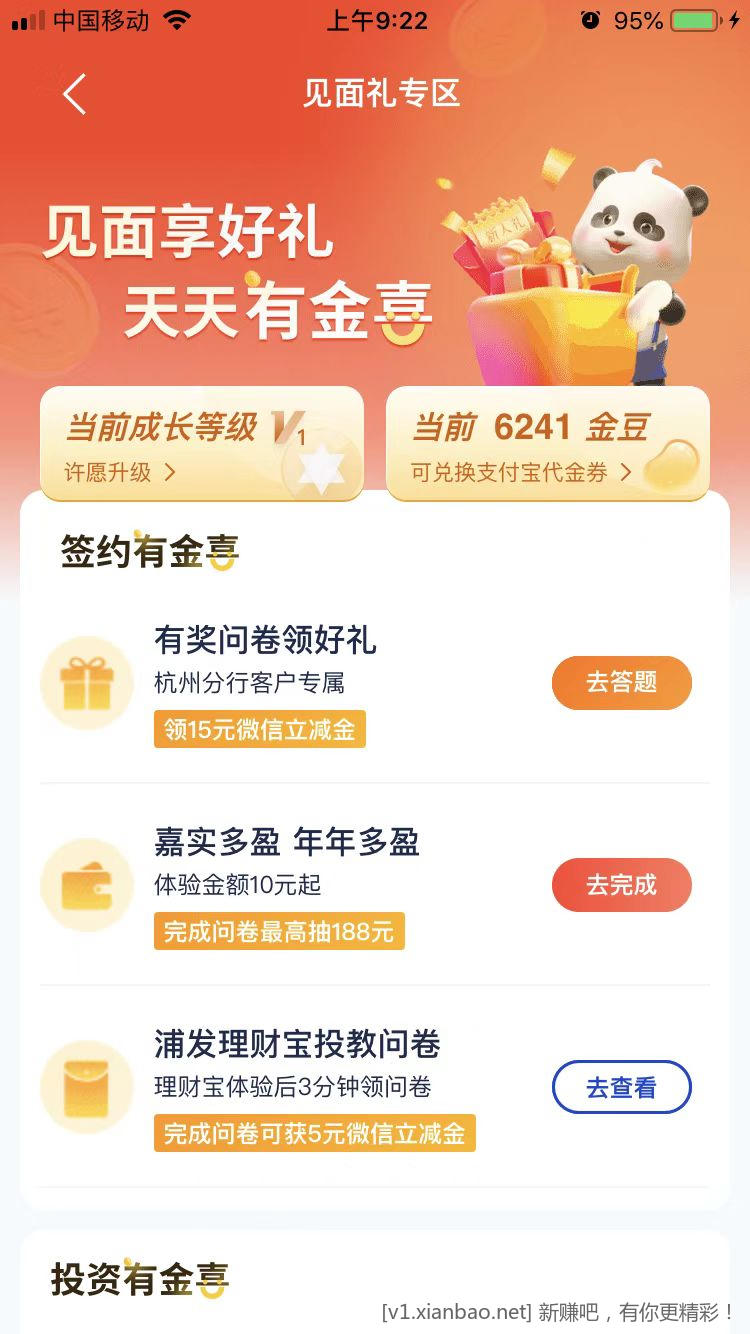This screenshot has height=1334, width=750.
Task: Go back using the top-left arrow
Action: coord(74,94)
